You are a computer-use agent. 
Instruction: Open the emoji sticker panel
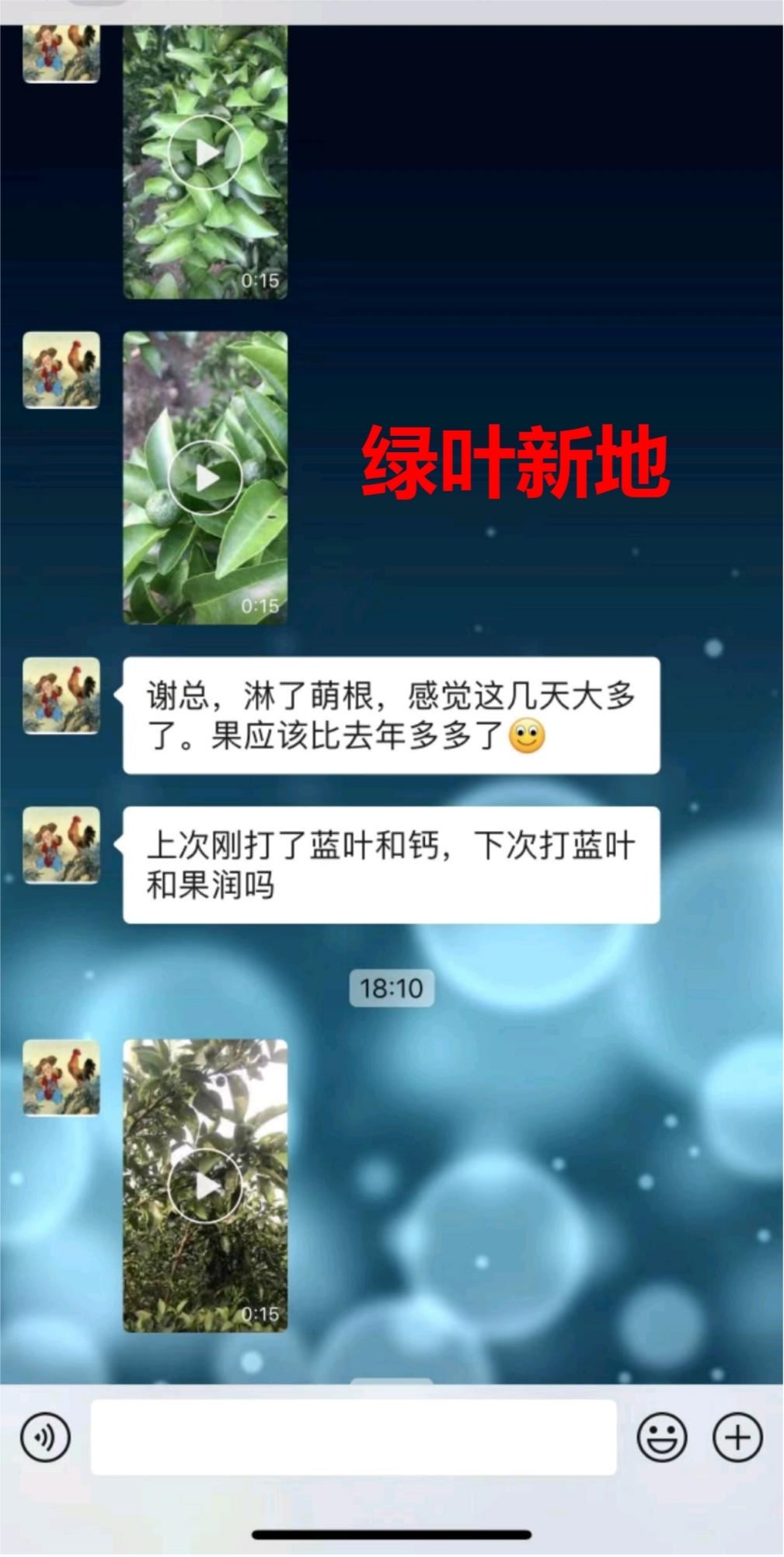point(662,1437)
